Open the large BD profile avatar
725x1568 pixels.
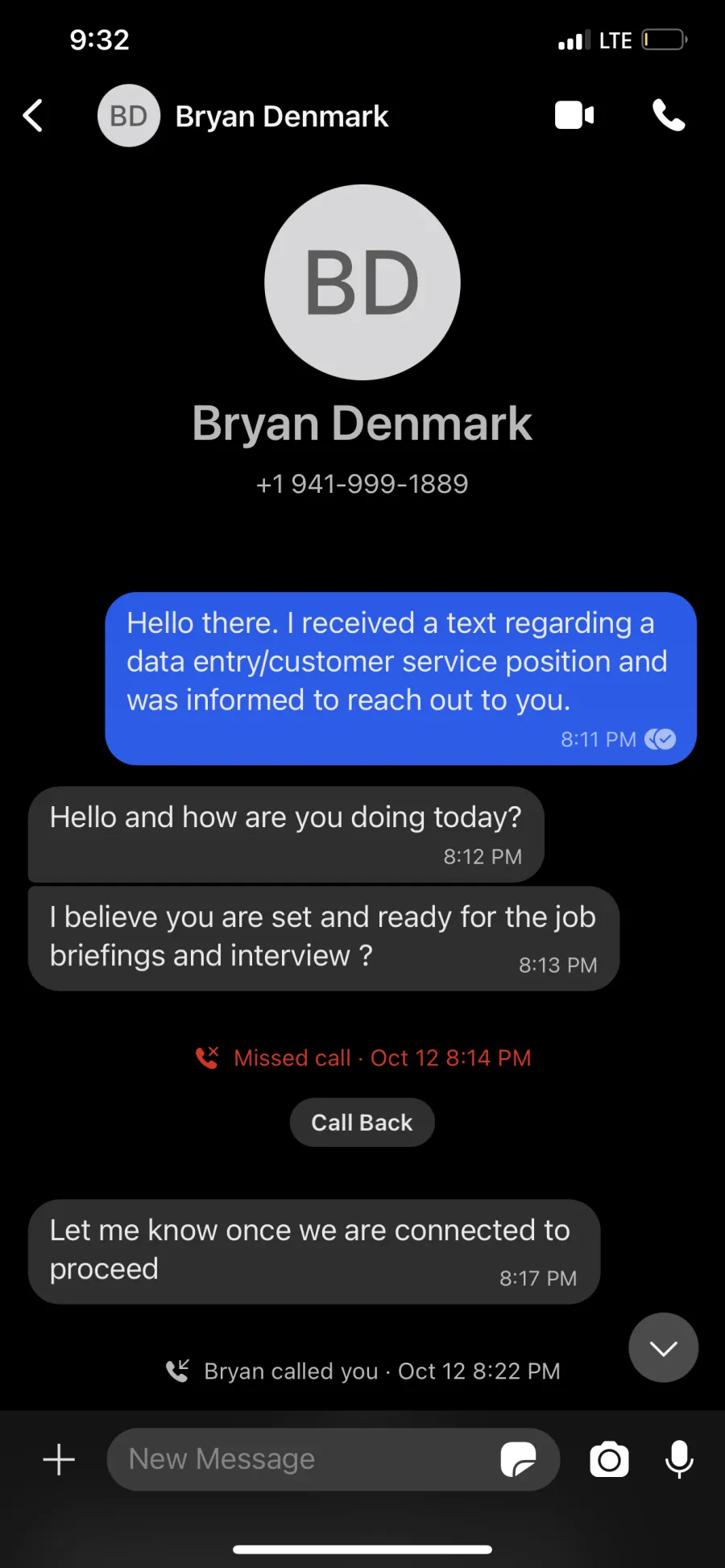click(362, 283)
